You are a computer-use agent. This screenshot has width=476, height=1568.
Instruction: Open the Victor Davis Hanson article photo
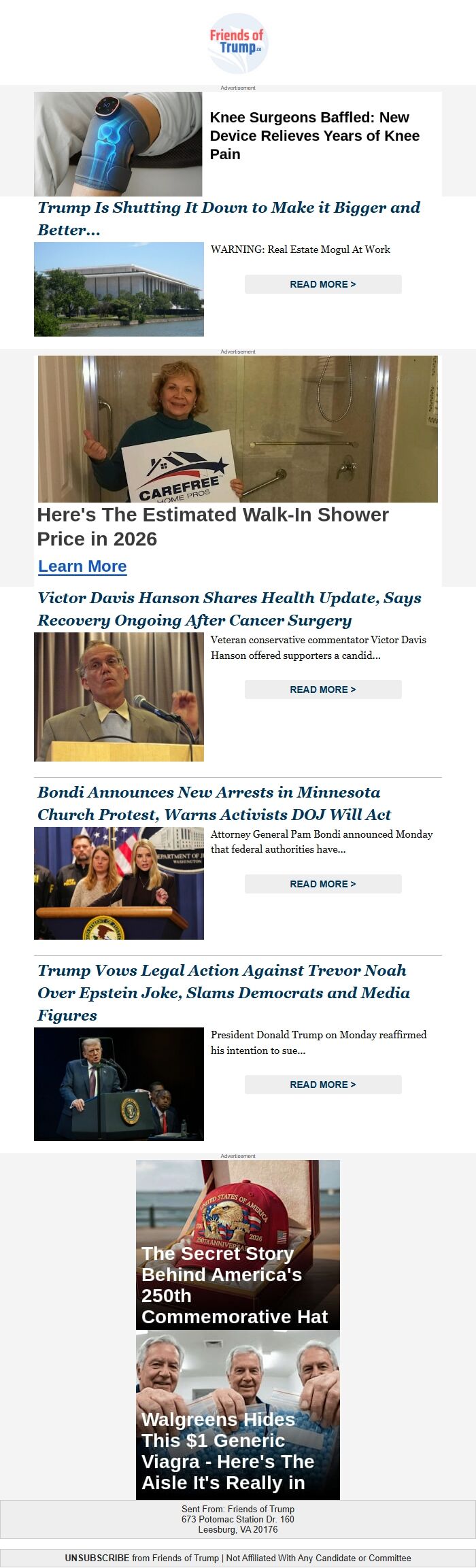[119, 697]
